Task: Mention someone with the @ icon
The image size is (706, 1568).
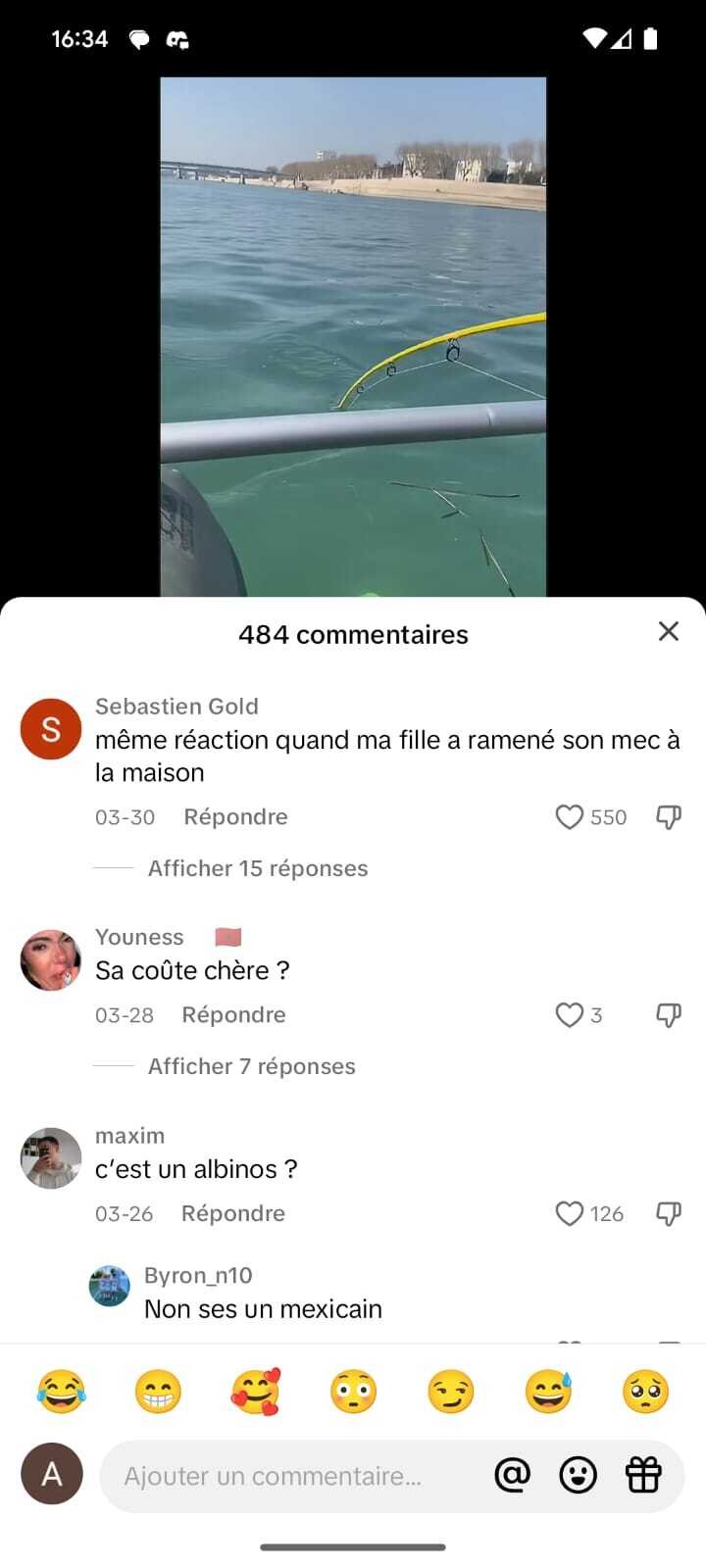Action: tap(512, 1474)
